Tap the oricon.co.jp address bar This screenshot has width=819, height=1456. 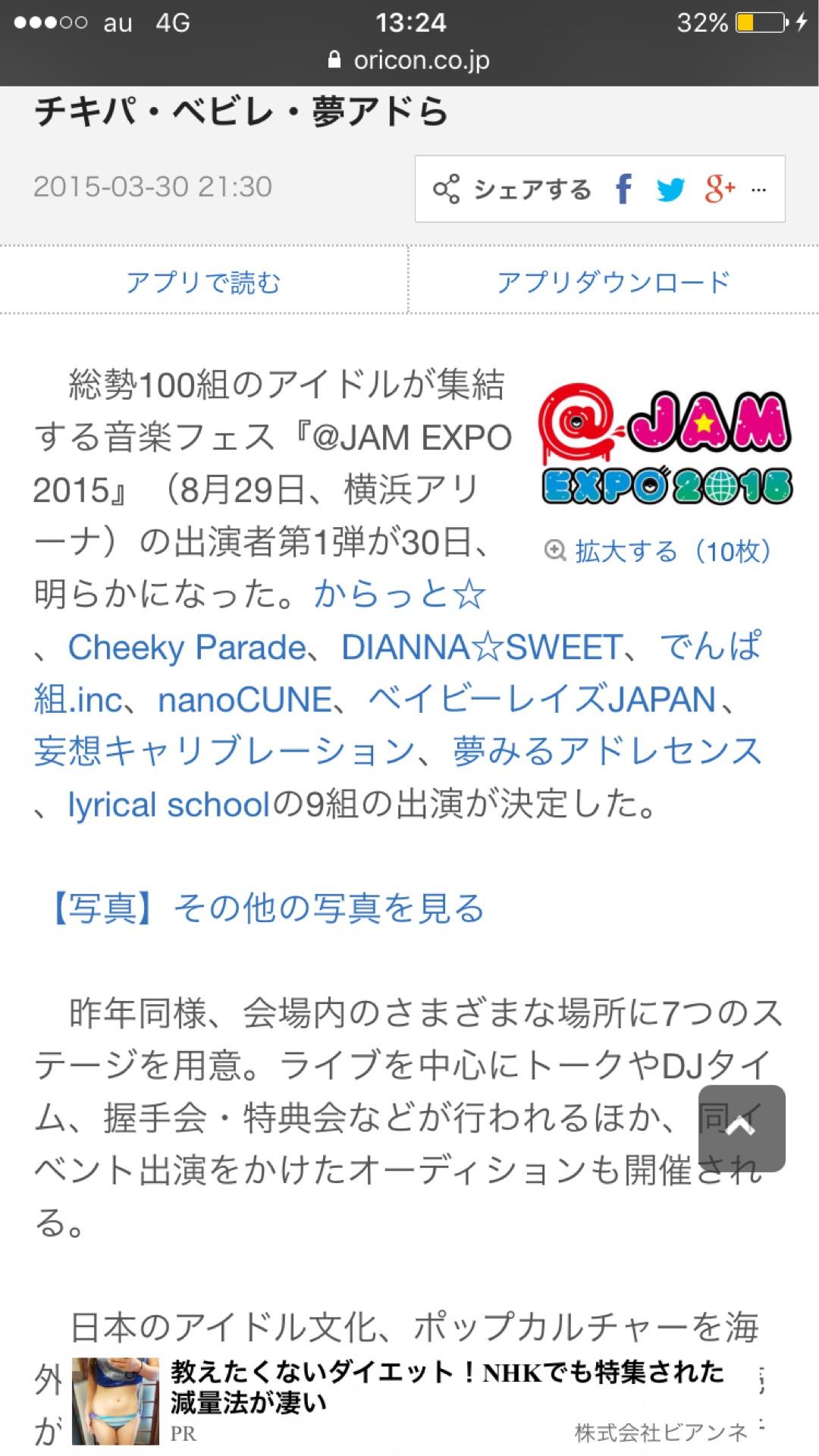[x=409, y=60]
